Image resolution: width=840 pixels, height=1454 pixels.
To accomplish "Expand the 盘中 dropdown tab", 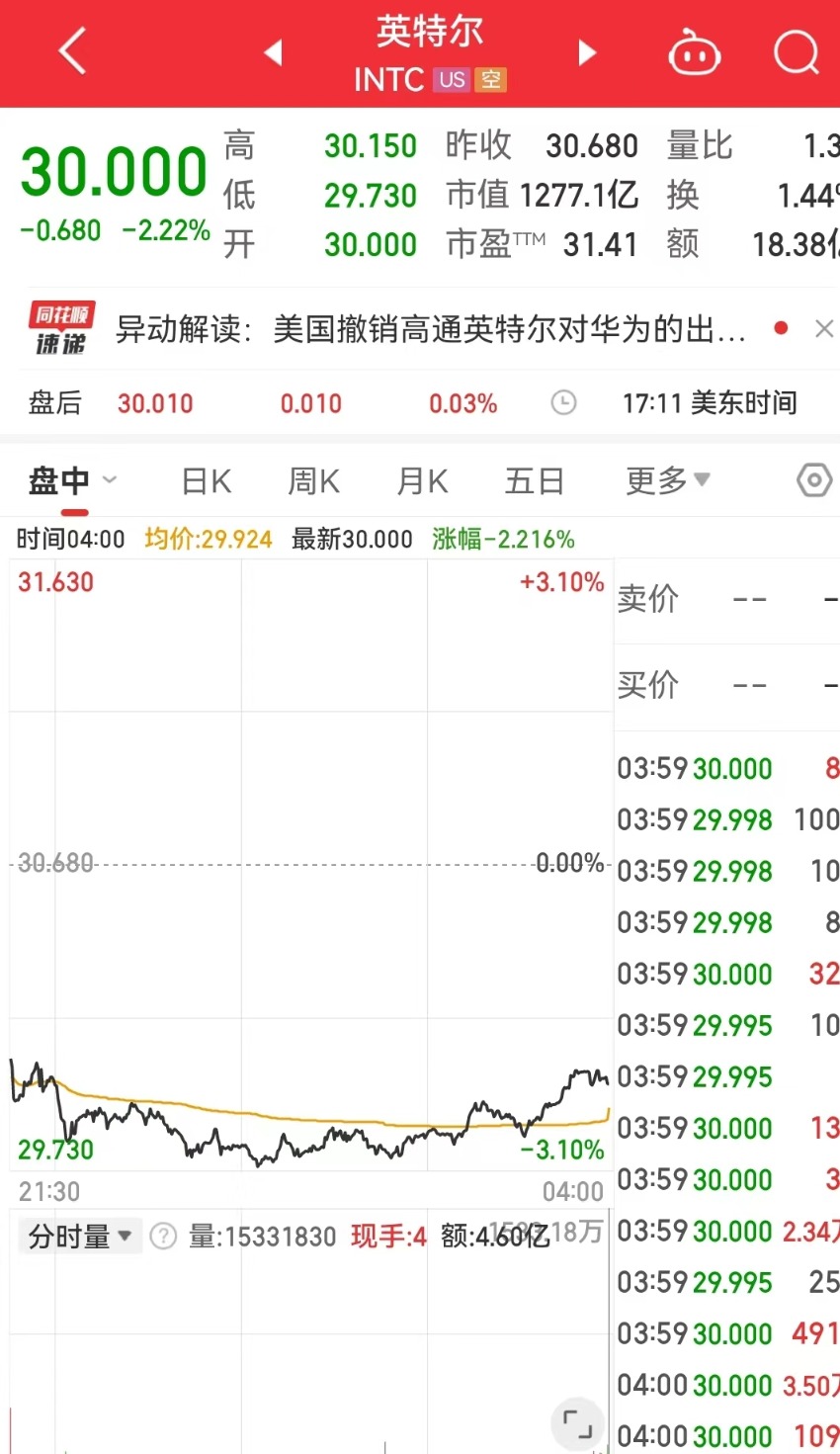I will click(x=72, y=481).
